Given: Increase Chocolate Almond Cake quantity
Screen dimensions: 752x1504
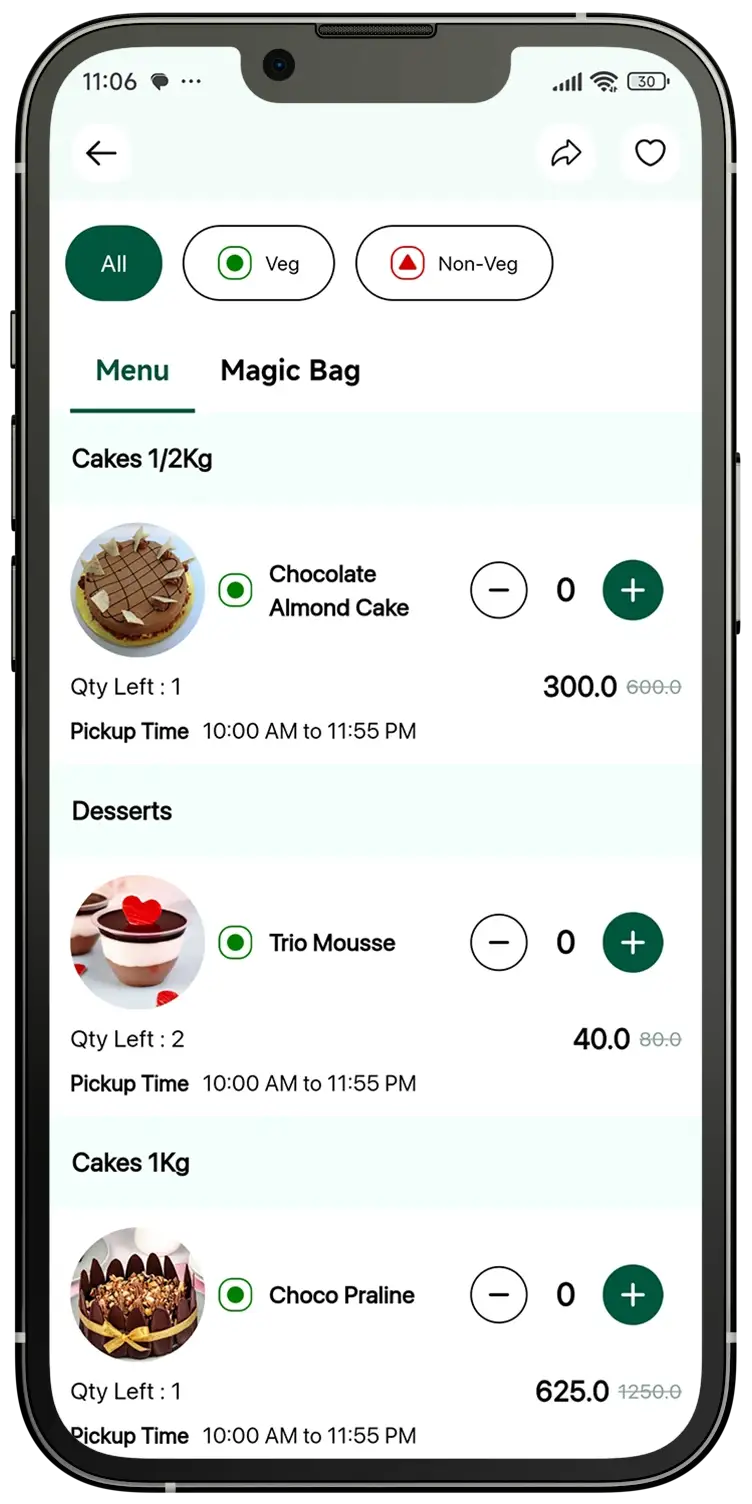Looking at the screenshot, I should (x=632, y=590).
